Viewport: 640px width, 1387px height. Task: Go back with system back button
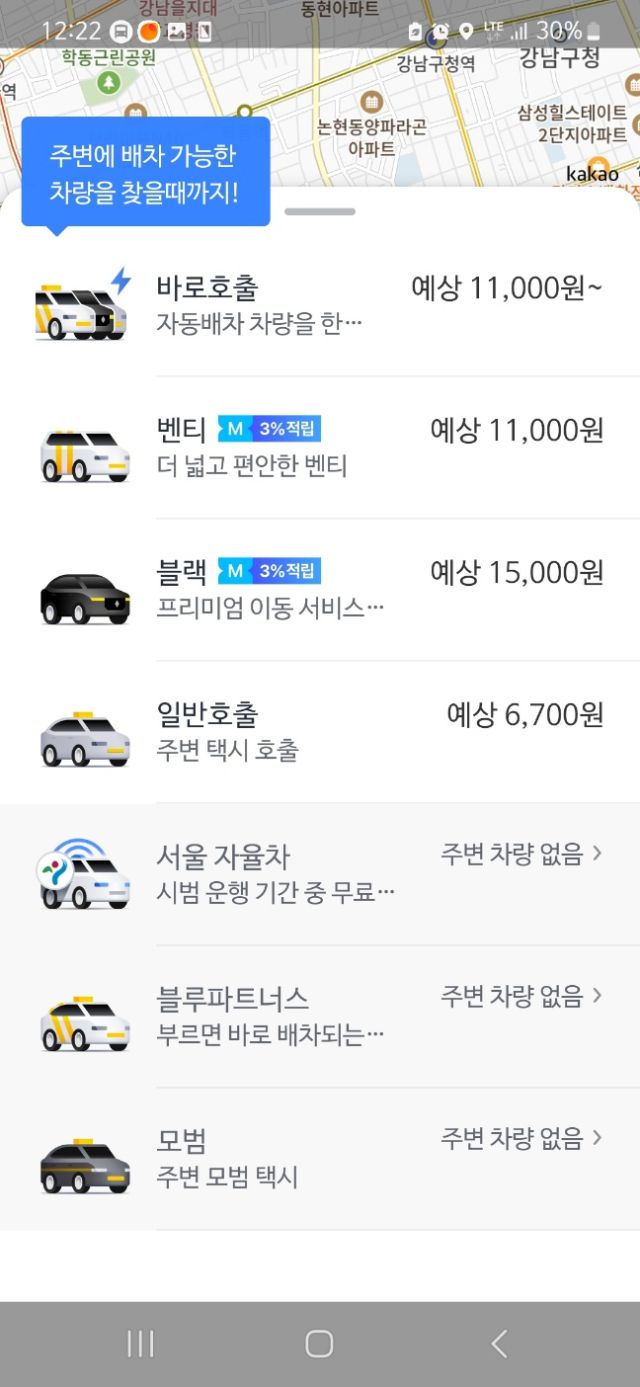[499, 1343]
